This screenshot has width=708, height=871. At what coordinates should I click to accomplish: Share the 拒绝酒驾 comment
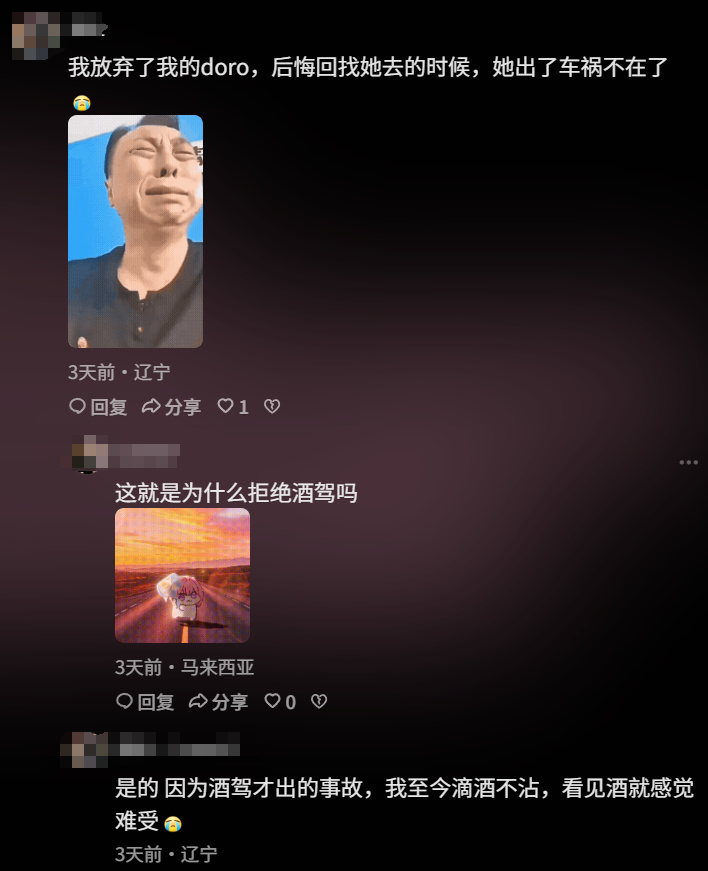[218, 702]
